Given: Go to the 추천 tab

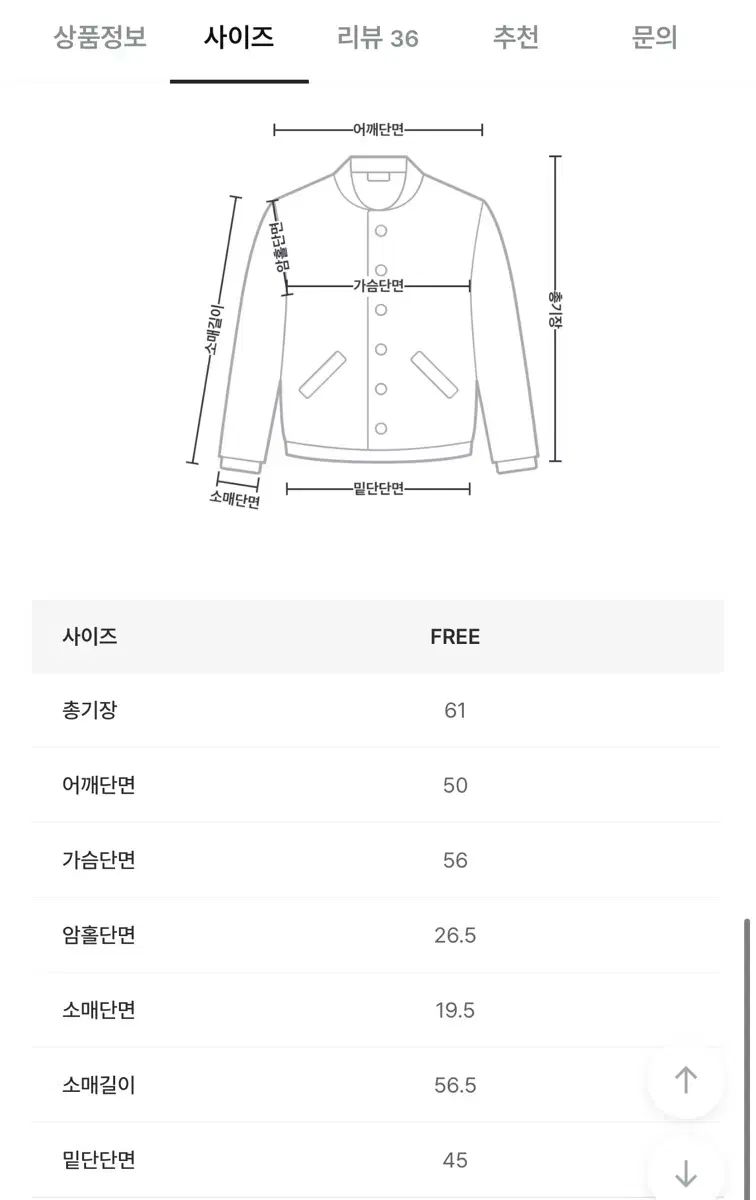Looking at the screenshot, I should 516,38.
